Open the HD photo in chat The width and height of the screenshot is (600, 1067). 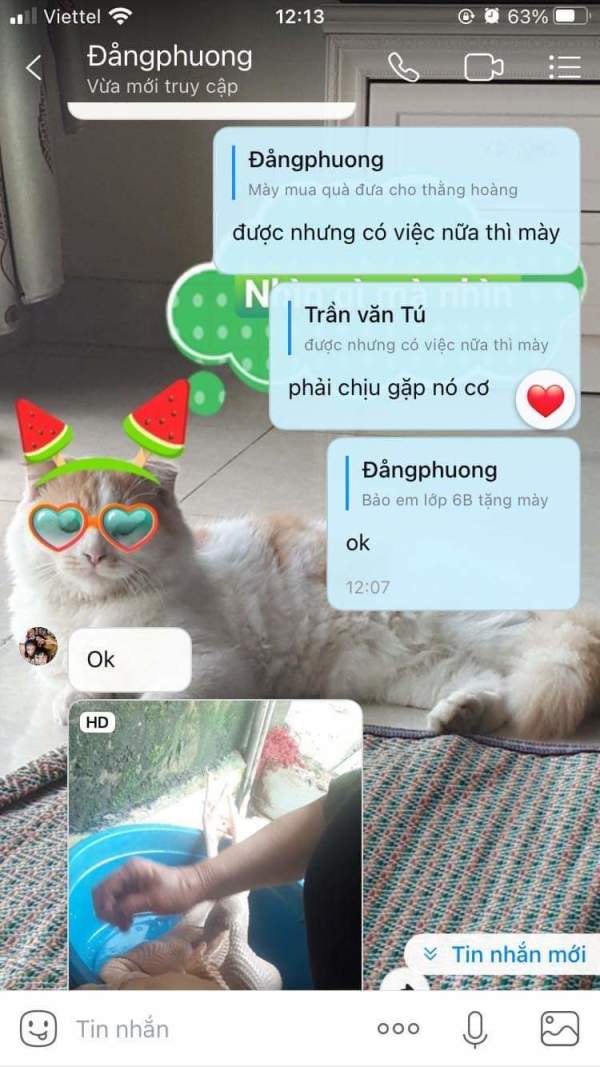tap(214, 845)
